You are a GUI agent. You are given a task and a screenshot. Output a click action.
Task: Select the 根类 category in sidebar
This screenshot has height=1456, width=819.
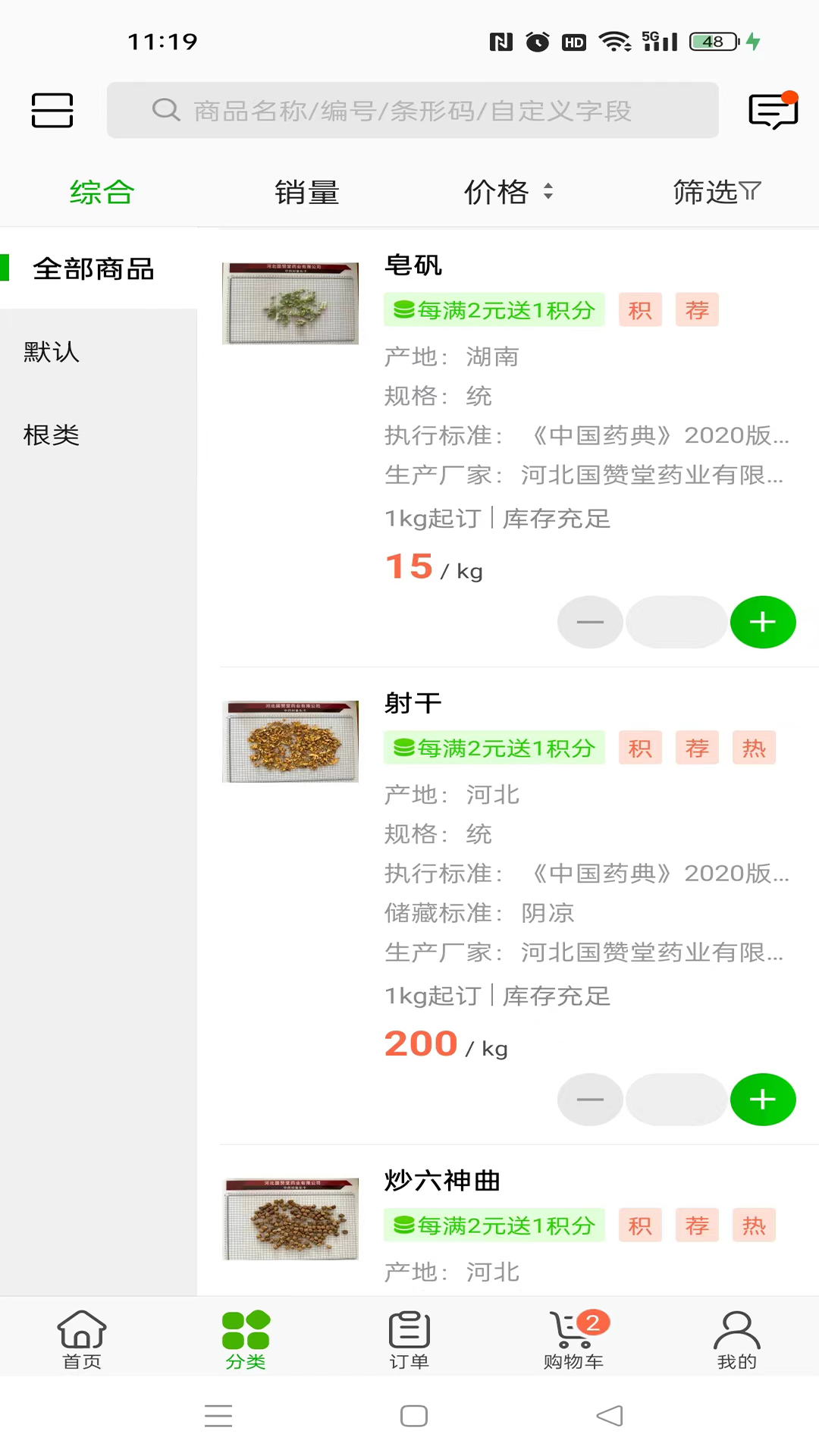click(52, 435)
